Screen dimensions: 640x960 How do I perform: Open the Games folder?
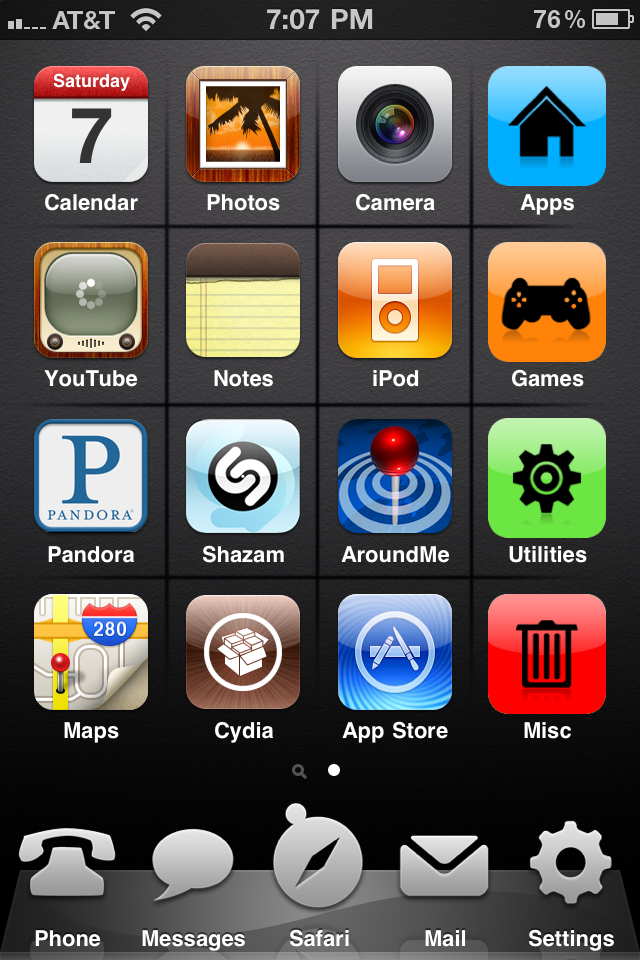pos(547,301)
